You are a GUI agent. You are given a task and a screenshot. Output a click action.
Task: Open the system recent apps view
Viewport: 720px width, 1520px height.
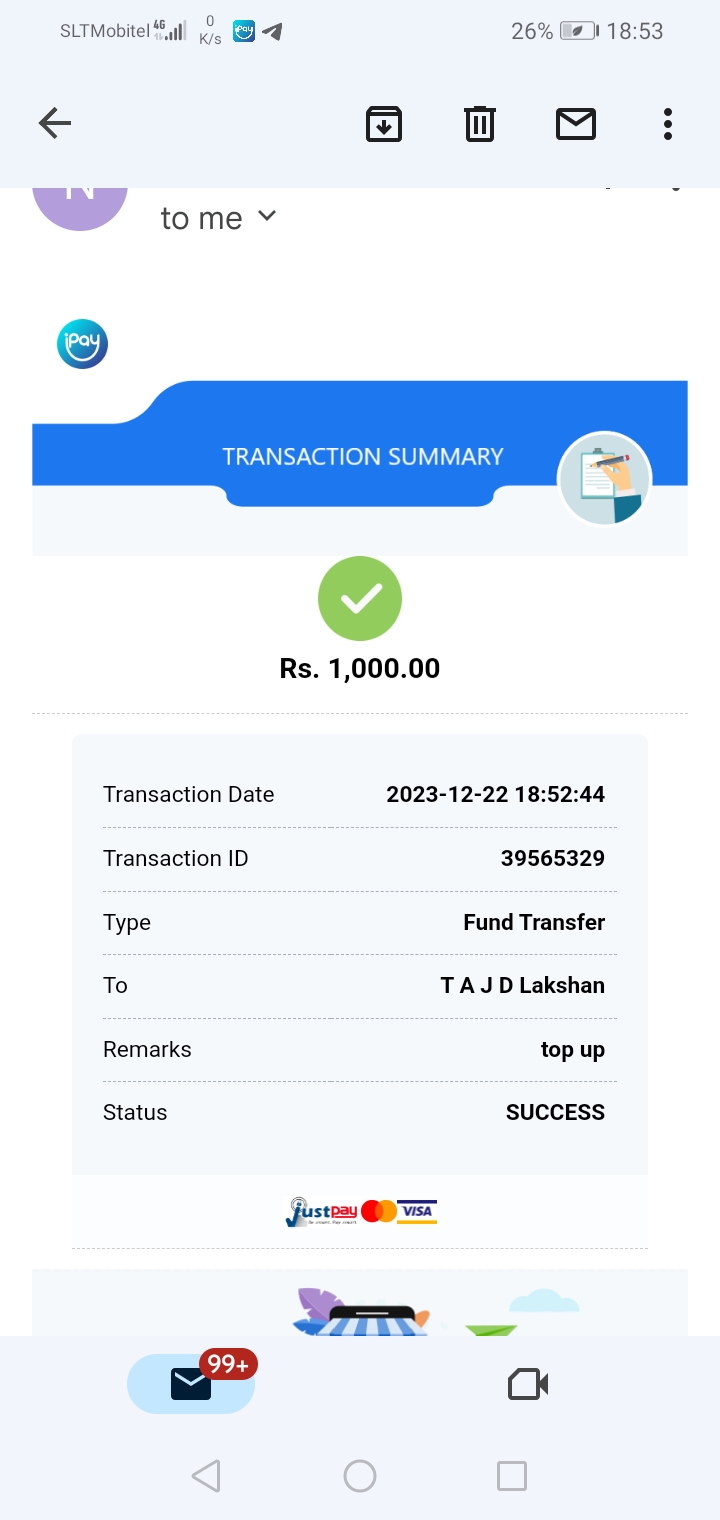point(511,1476)
